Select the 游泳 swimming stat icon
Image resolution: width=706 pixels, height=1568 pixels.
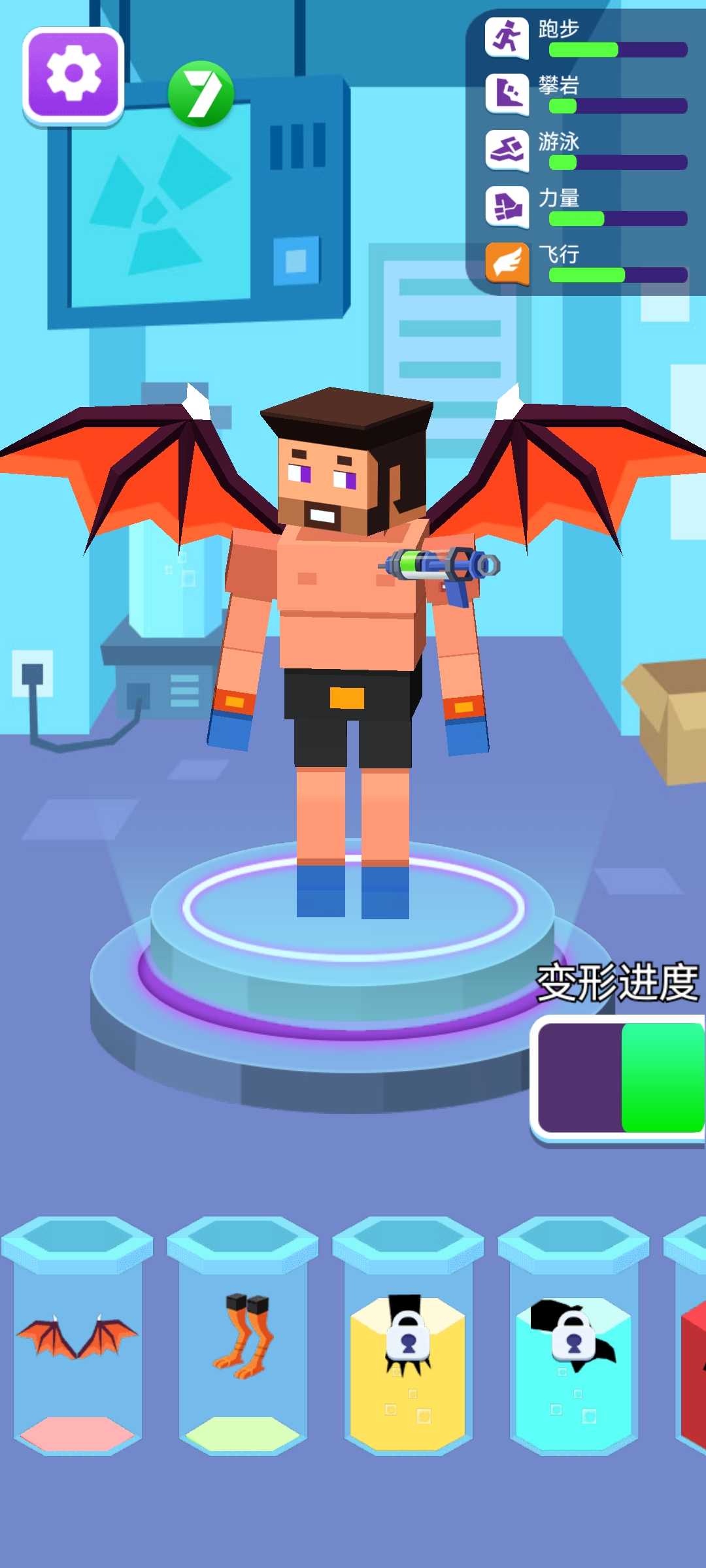[507, 150]
